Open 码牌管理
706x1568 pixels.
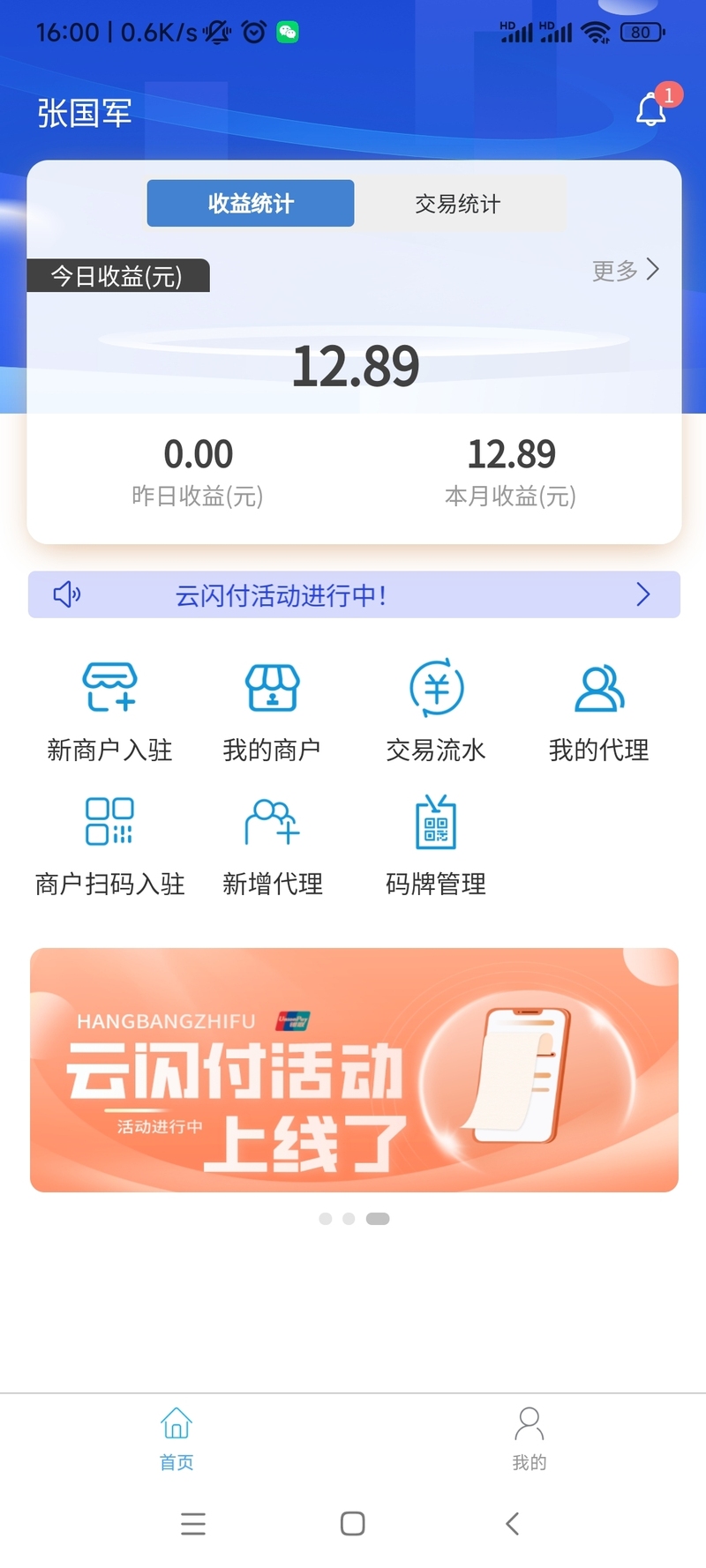[x=436, y=844]
